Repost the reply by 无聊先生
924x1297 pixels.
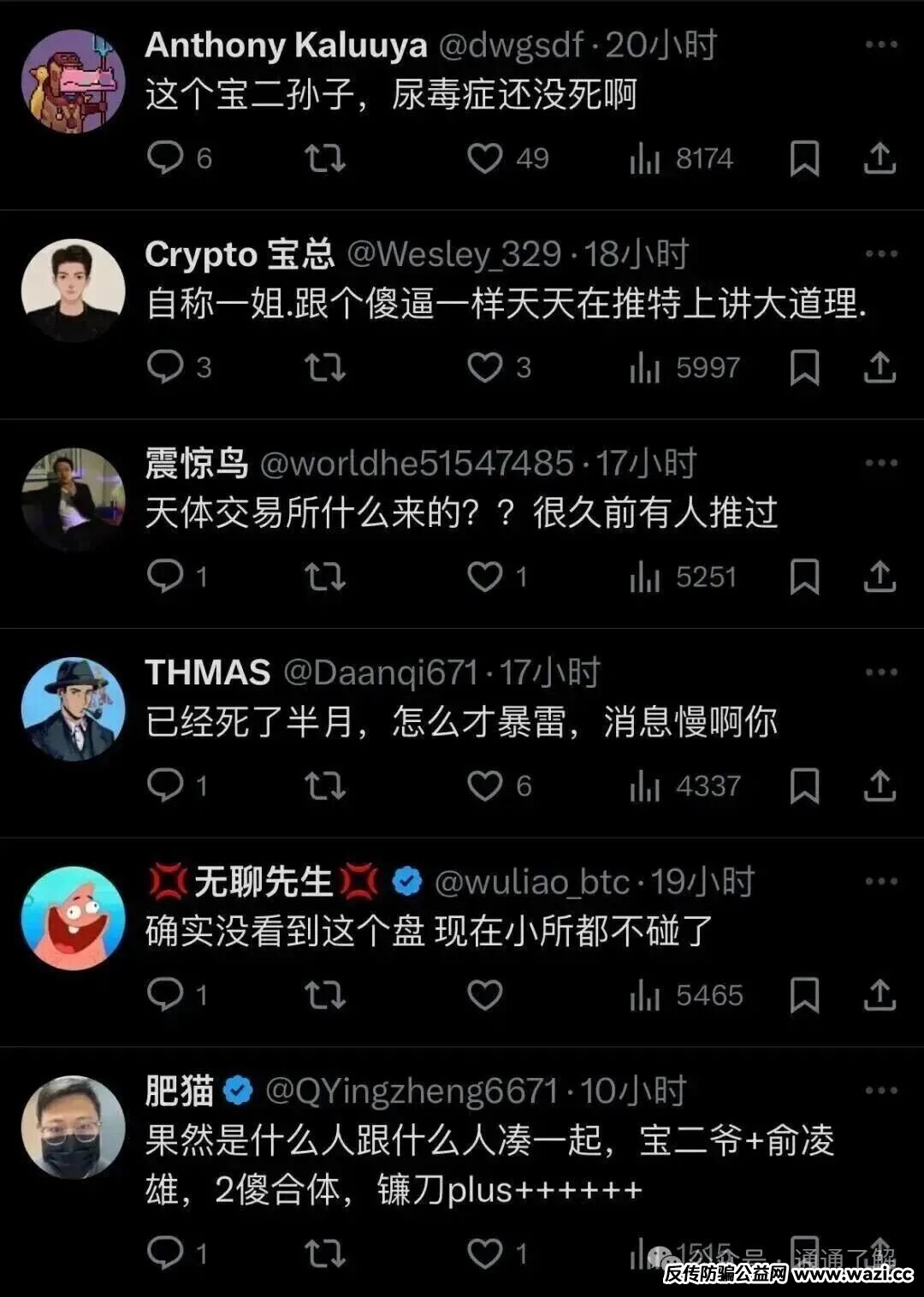coord(325,995)
